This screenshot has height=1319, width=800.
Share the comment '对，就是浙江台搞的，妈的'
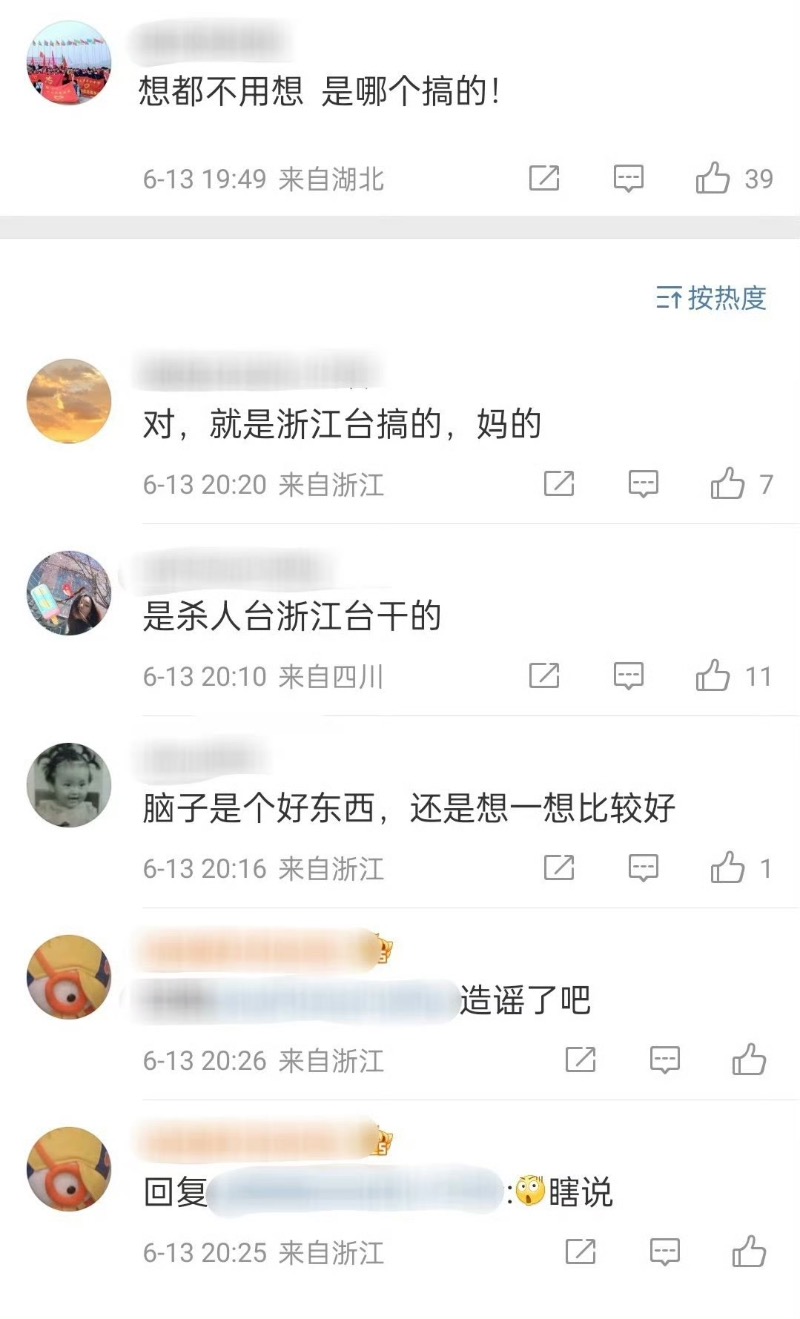pyautogui.click(x=559, y=485)
